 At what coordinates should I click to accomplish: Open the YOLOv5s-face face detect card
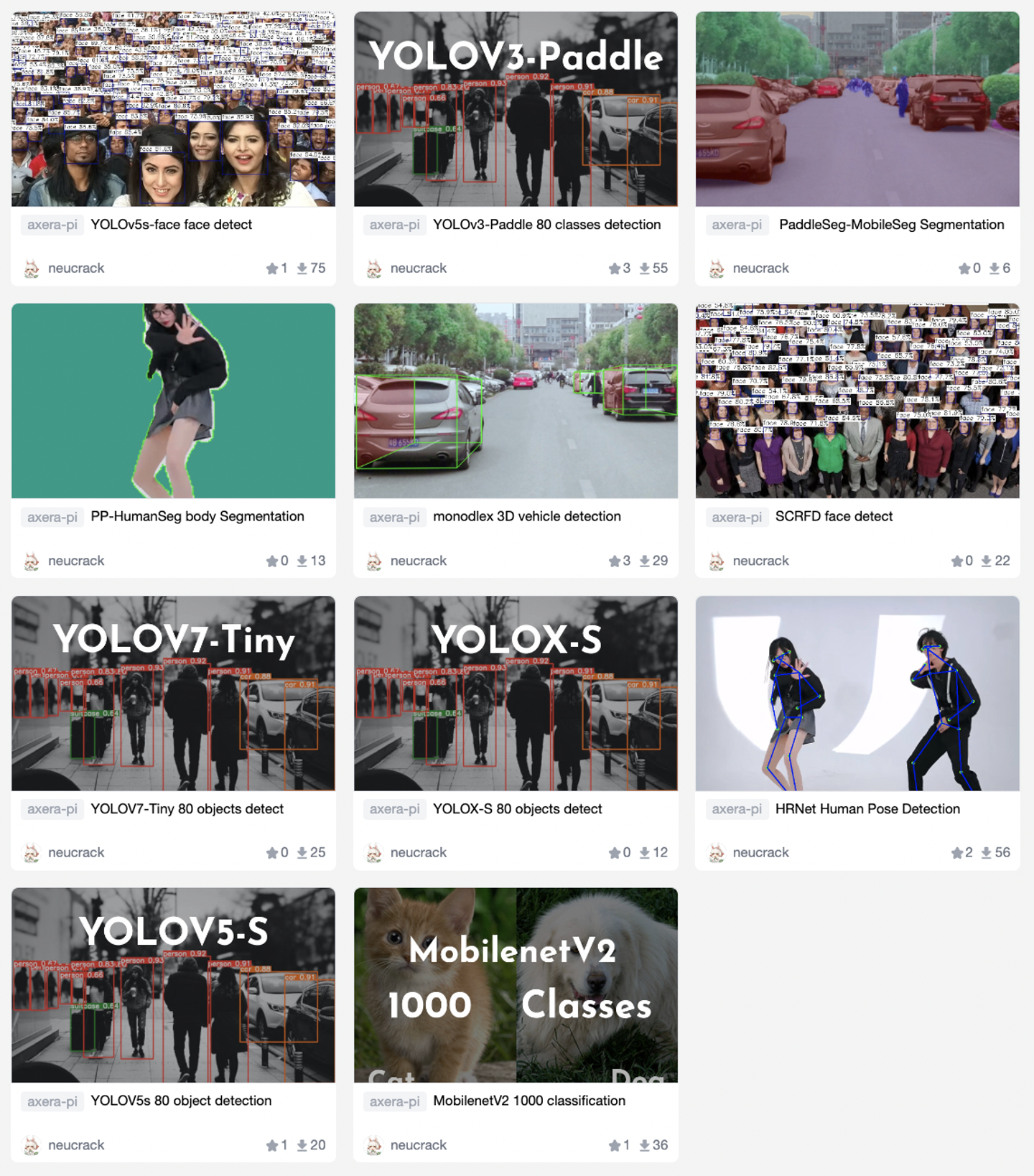[x=172, y=225]
